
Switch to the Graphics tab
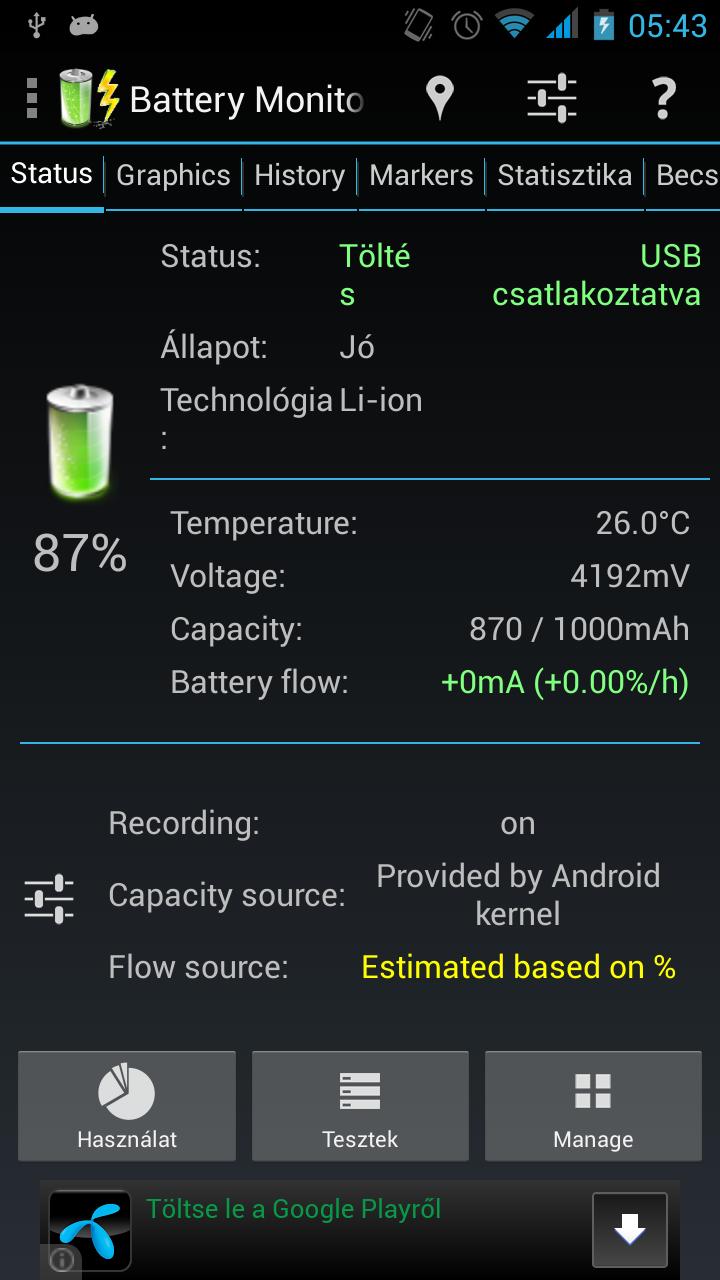point(173,176)
